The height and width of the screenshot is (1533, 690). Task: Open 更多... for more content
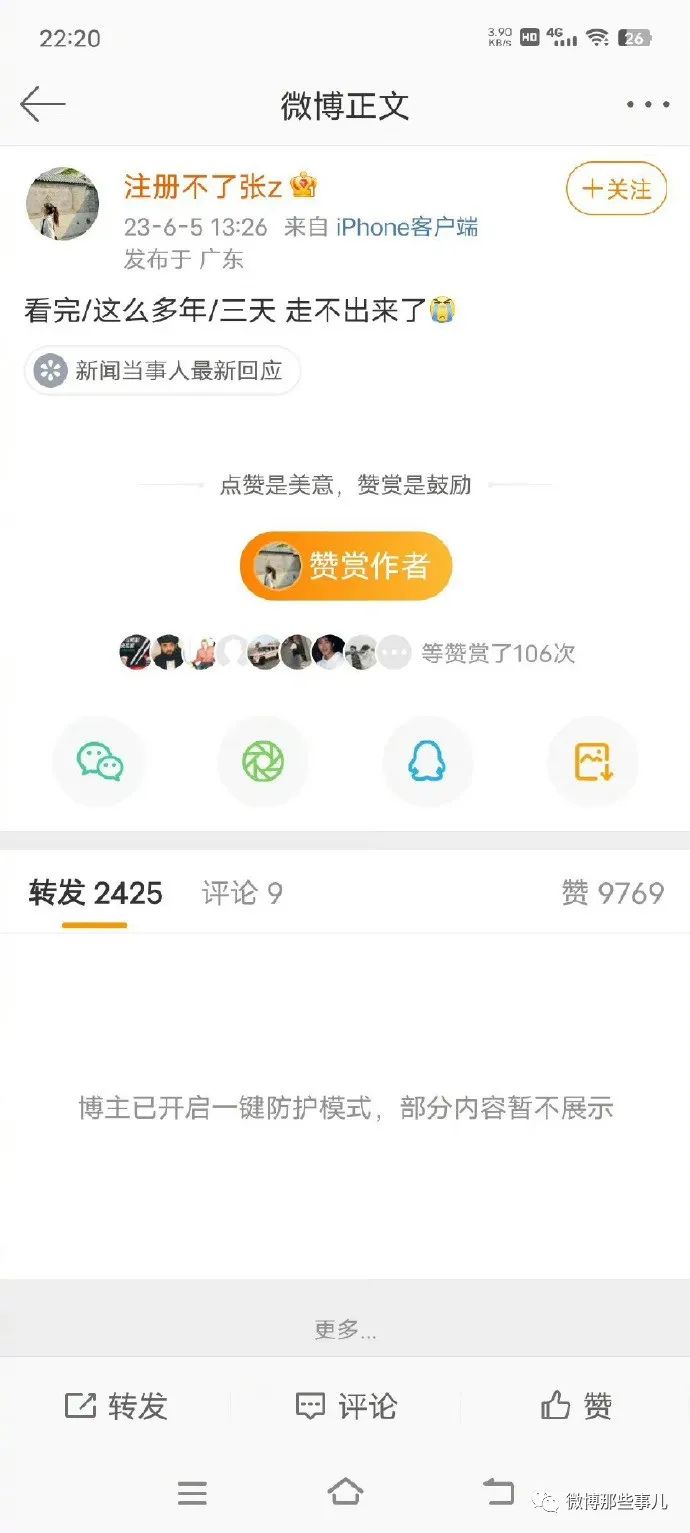coord(345,1329)
